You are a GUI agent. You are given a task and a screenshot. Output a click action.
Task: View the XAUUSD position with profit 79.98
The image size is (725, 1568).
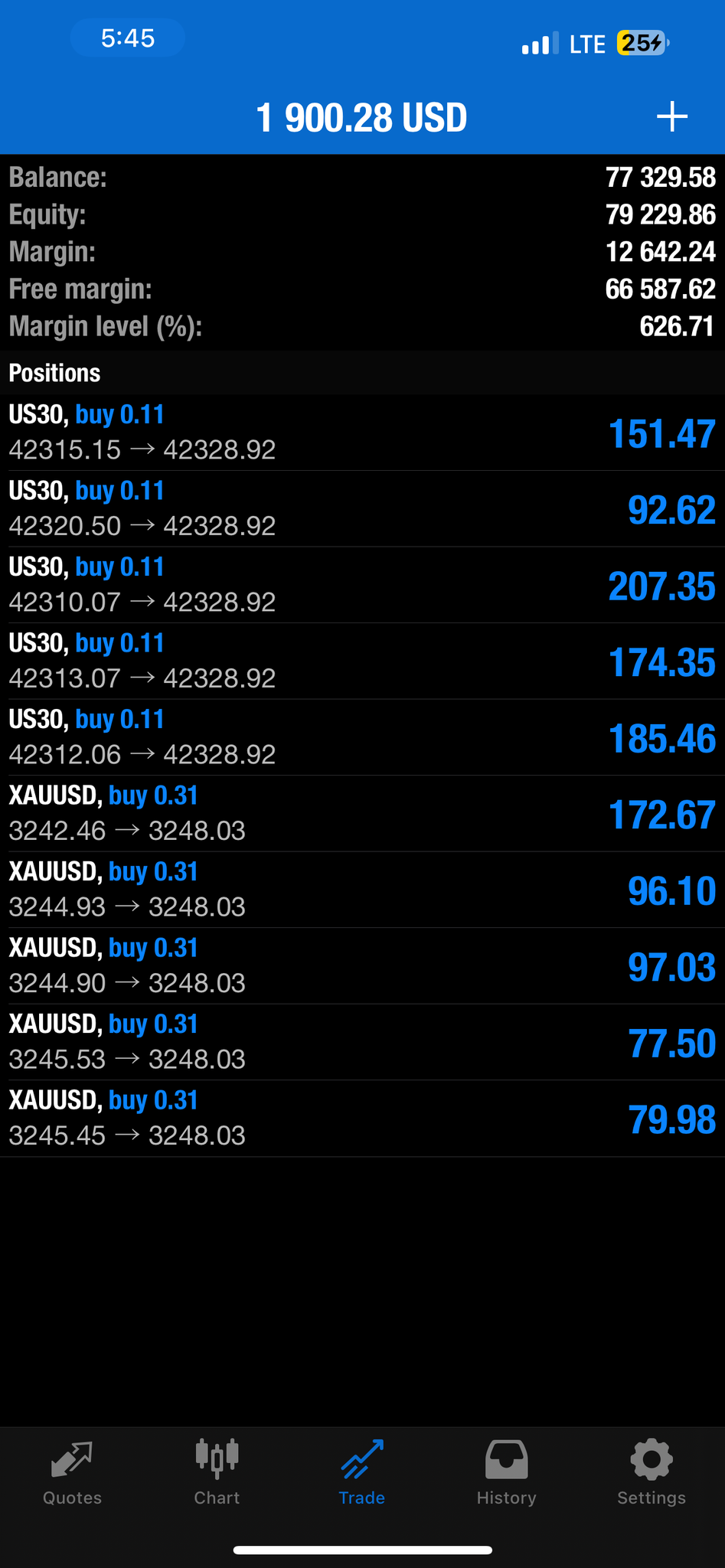point(362,1118)
